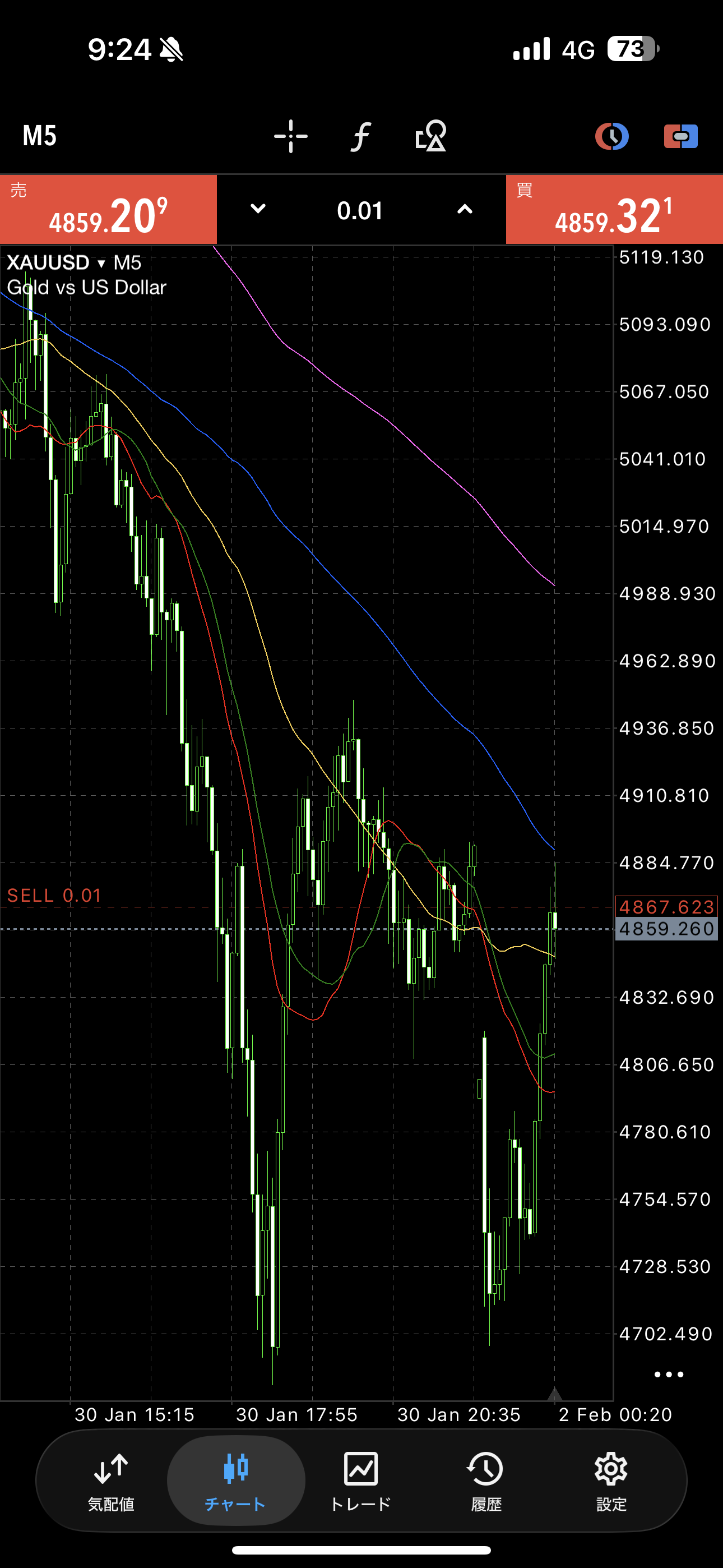Tap the red and blue trade panel icon
723x1568 pixels.
680,136
